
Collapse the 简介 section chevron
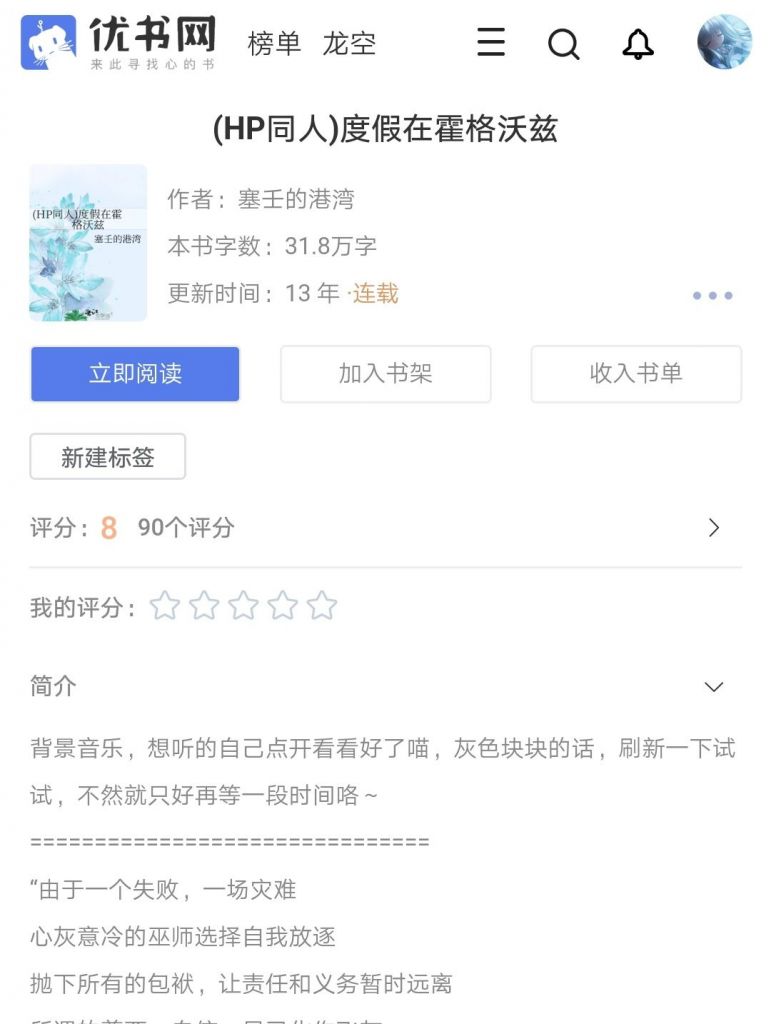[x=713, y=687]
